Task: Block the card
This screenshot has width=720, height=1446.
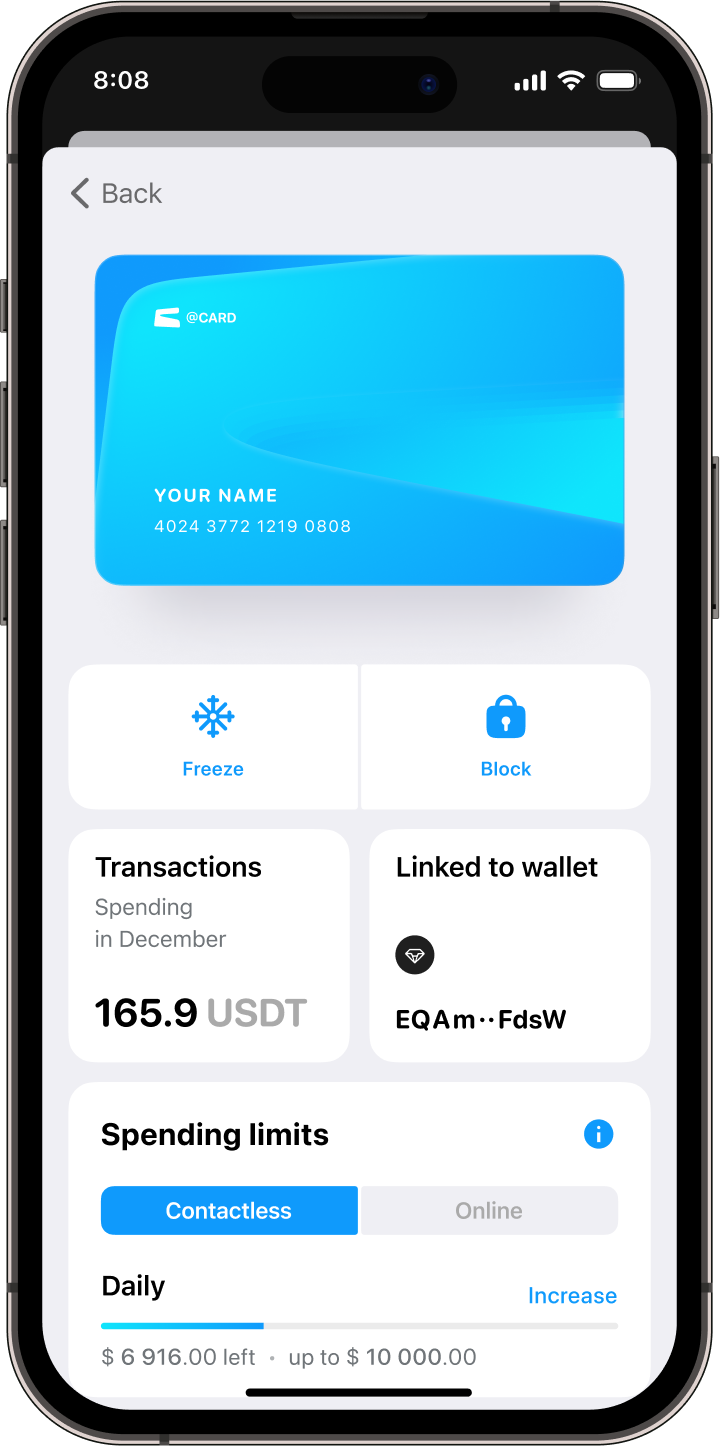Action: [x=505, y=737]
